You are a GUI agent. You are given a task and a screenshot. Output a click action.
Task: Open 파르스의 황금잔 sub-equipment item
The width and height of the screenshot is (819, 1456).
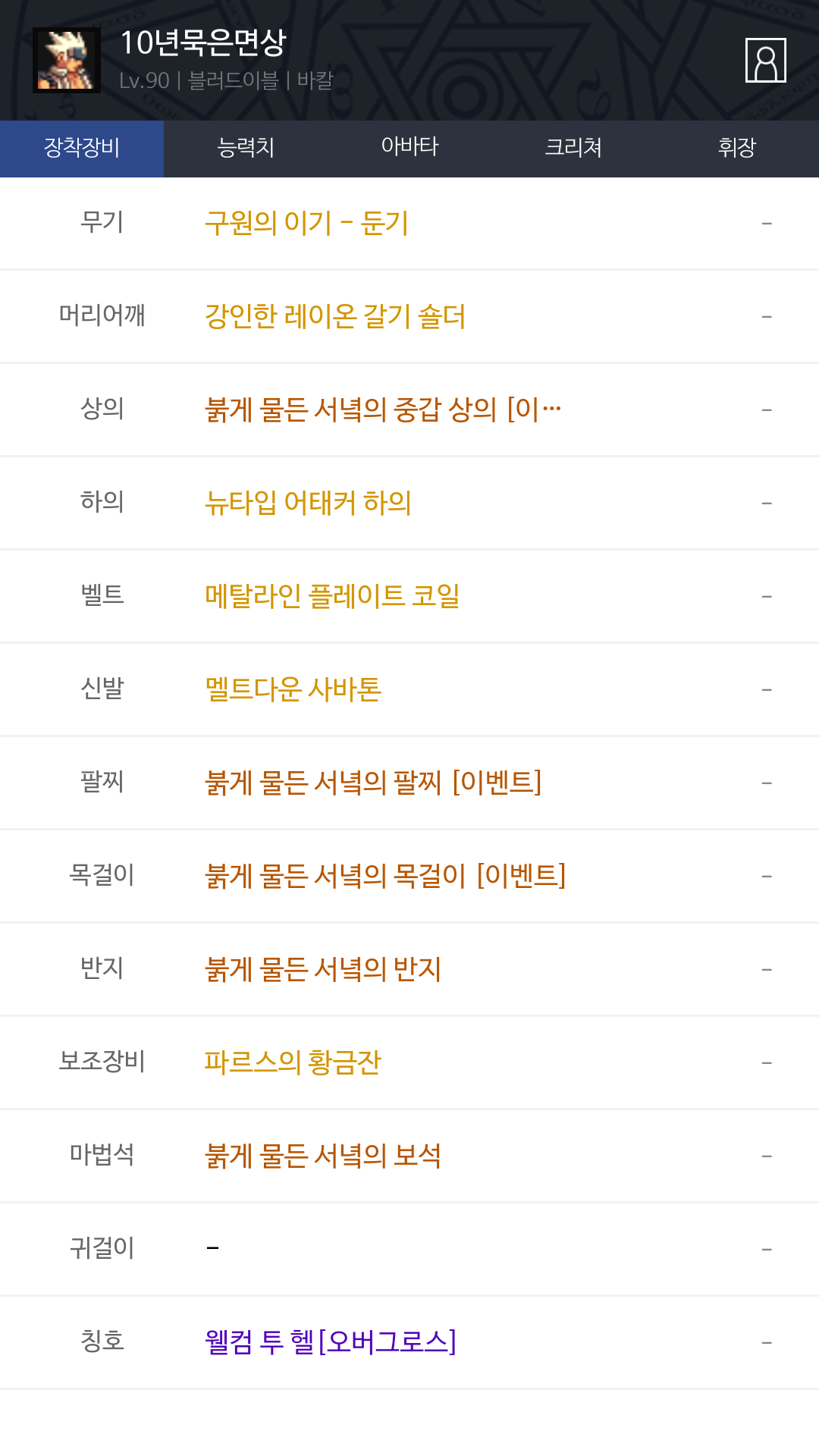click(x=293, y=1062)
